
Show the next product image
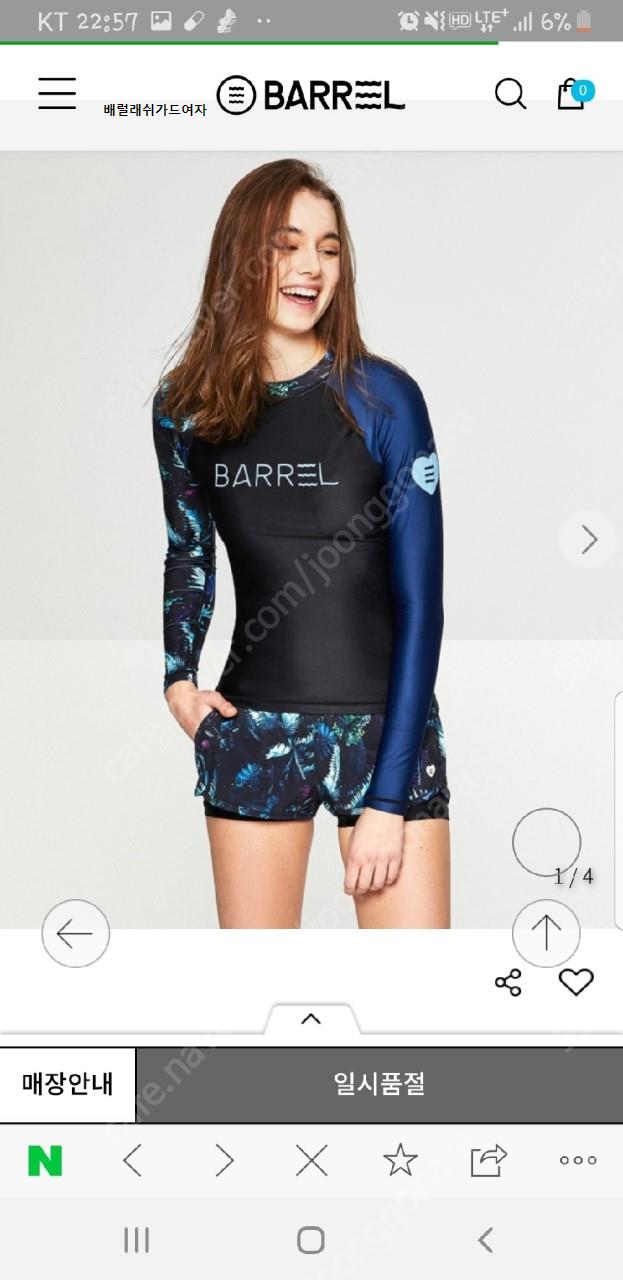tap(588, 540)
